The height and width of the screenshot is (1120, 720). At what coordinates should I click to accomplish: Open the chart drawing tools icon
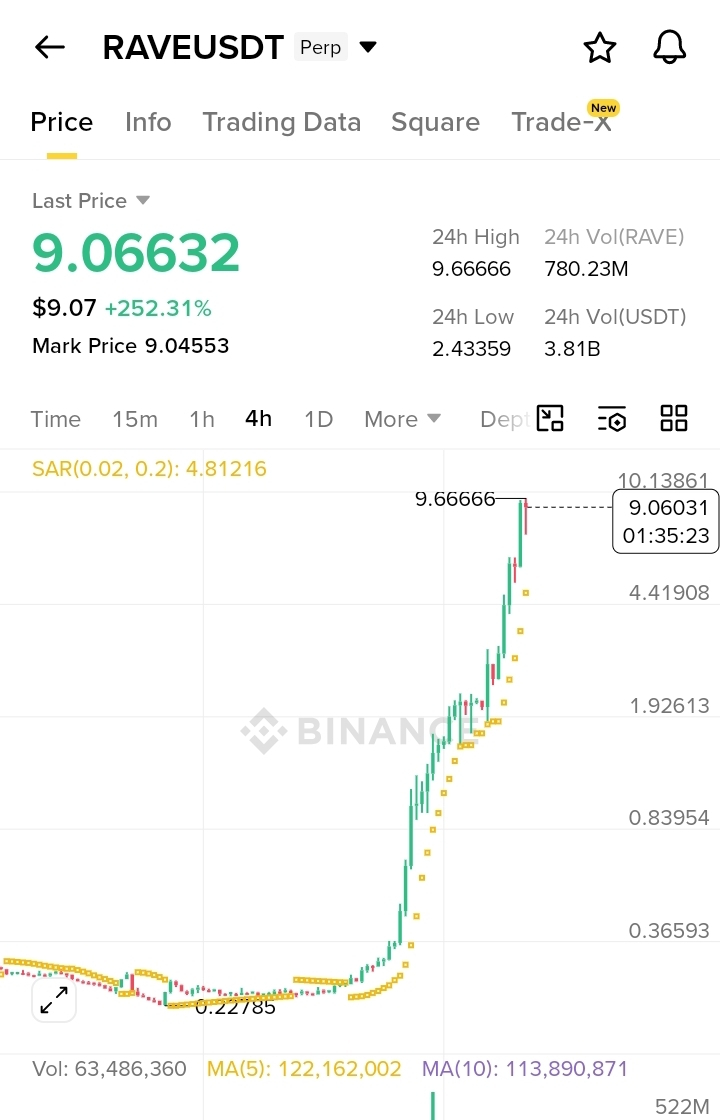(x=550, y=419)
